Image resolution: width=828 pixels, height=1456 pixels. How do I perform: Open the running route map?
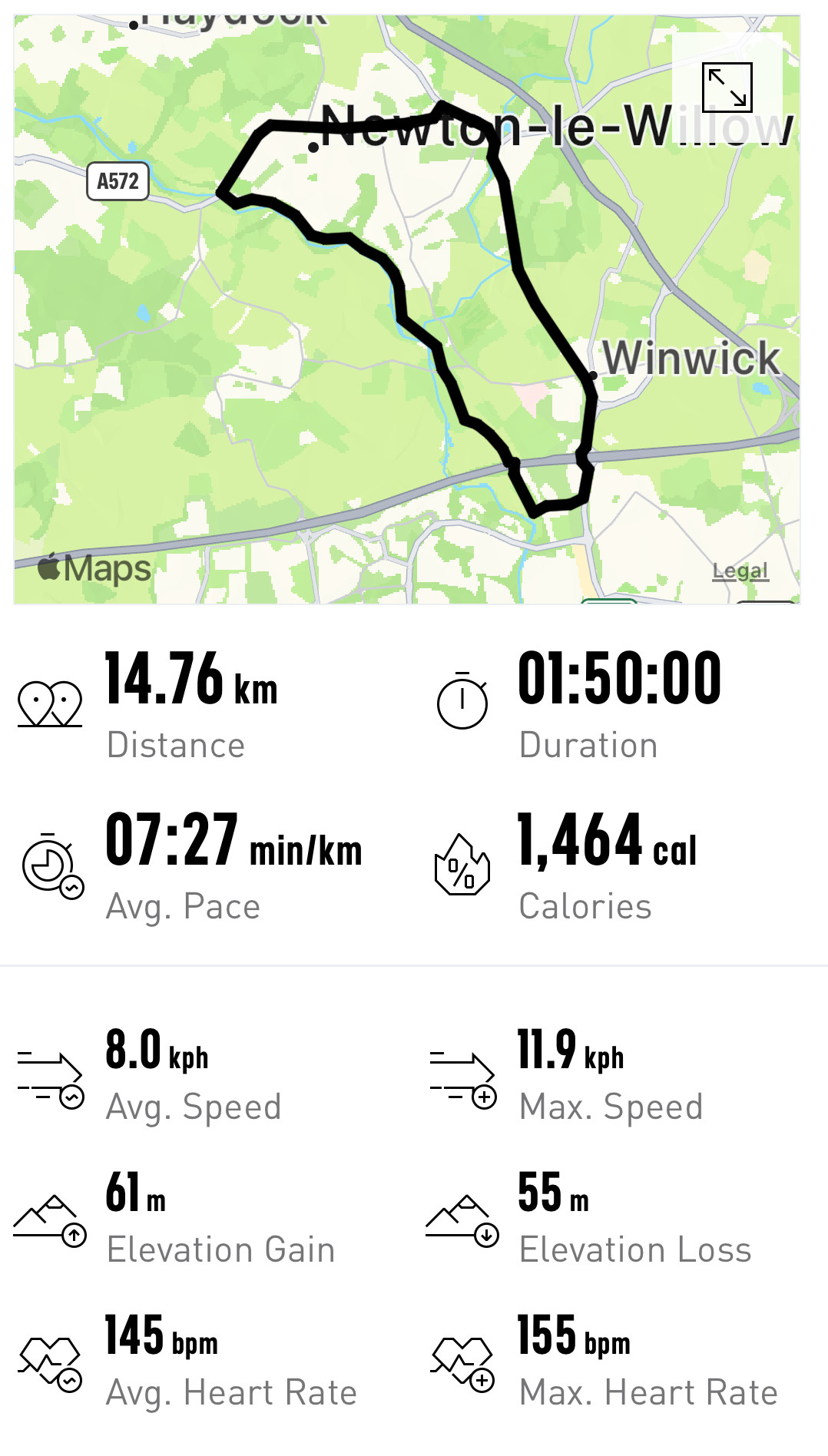click(x=407, y=309)
